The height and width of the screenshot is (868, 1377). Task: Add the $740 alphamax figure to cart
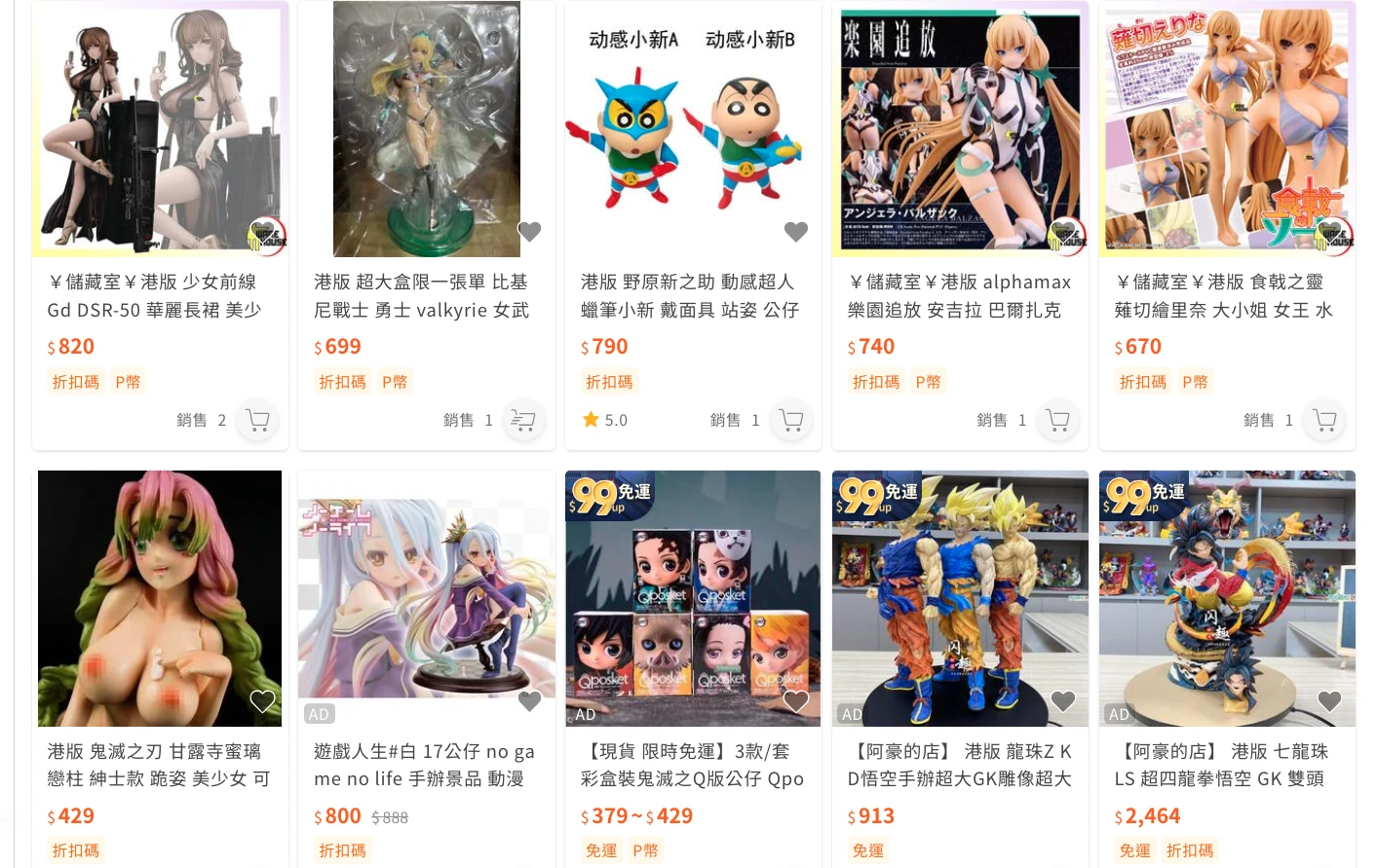(1057, 420)
